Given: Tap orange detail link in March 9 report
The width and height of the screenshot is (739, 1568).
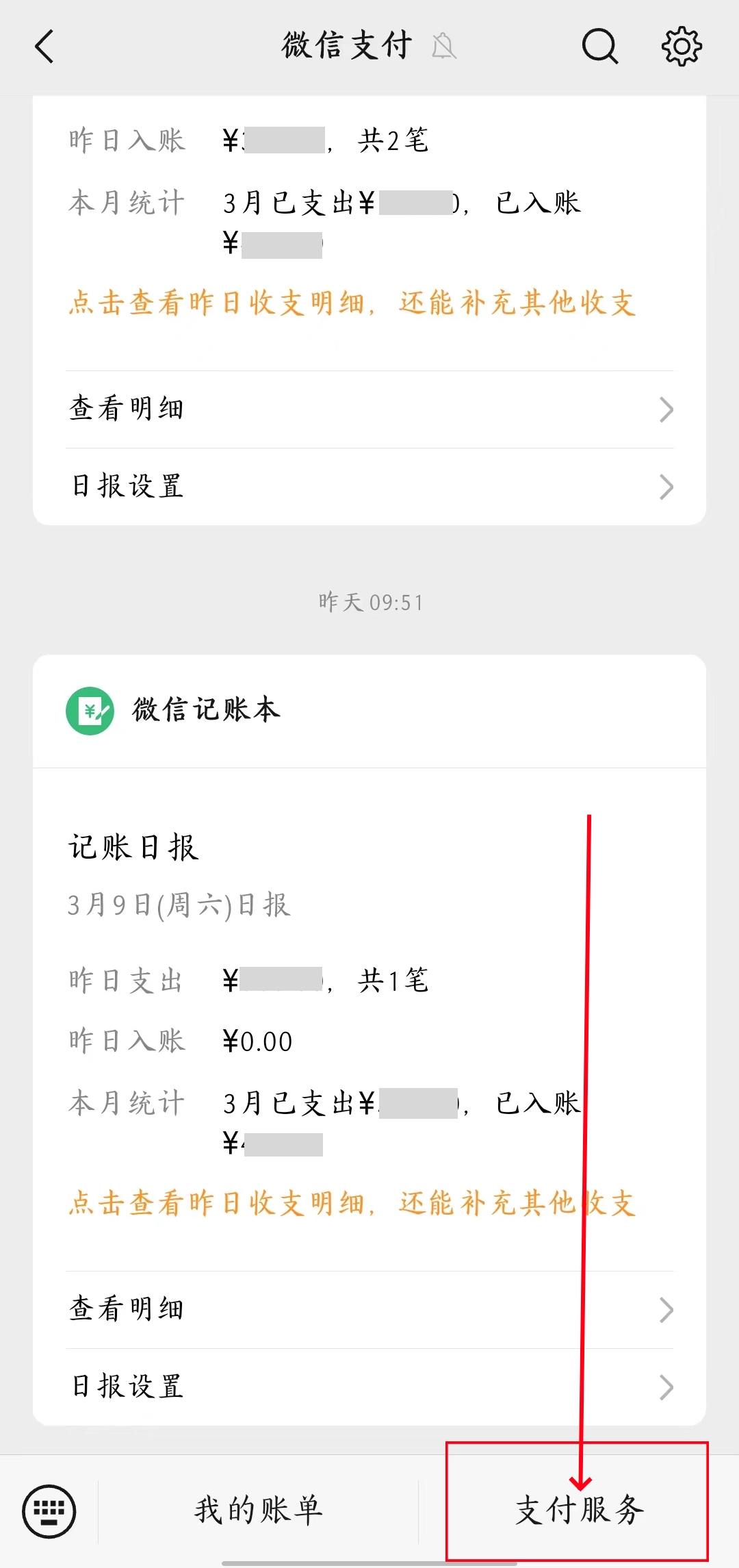Looking at the screenshot, I should [352, 1203].
